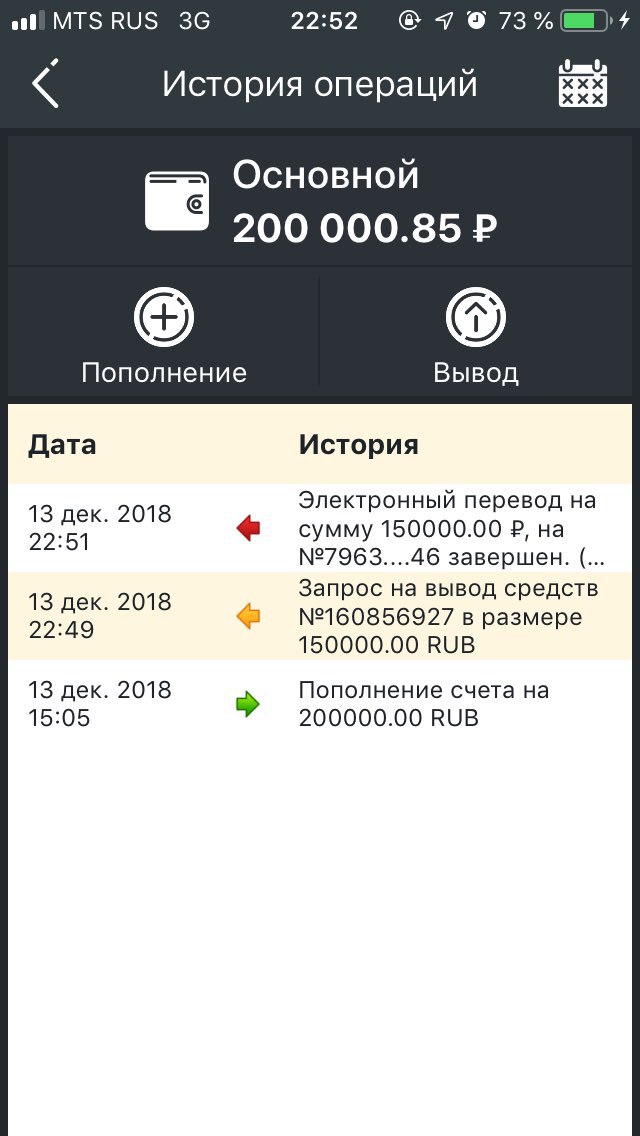
Task: Open the 22:51 electronic transfer entry
Action: 320,528
